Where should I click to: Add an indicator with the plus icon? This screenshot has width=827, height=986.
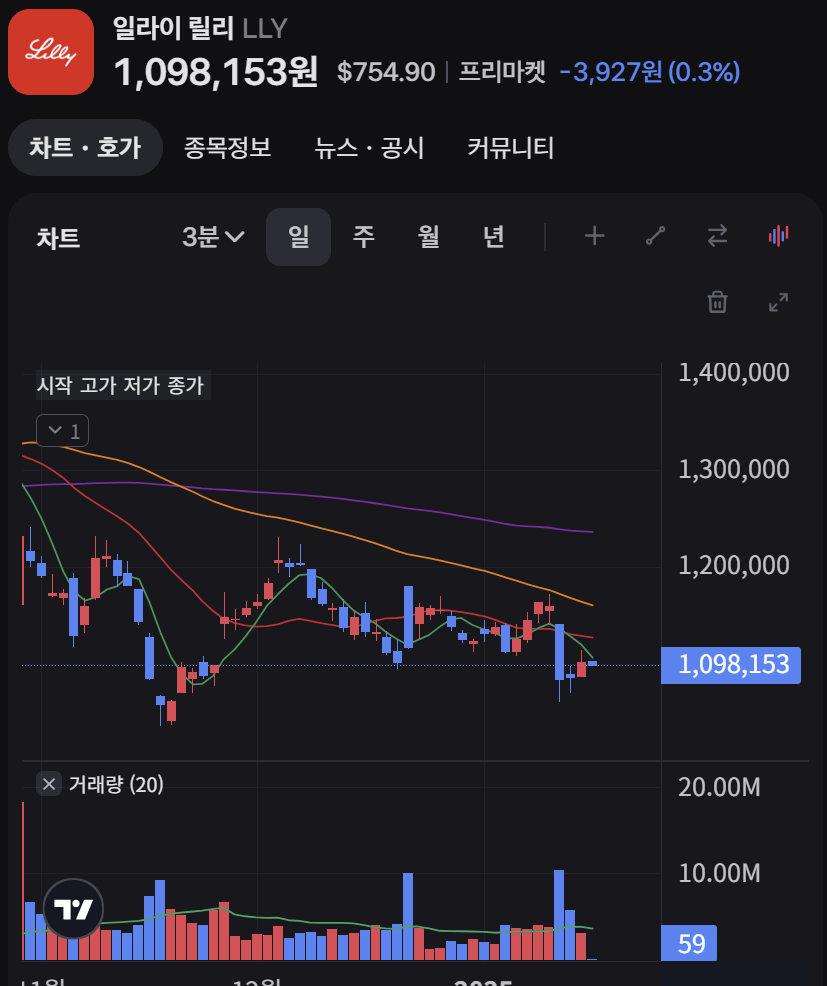tap(594, 236)
